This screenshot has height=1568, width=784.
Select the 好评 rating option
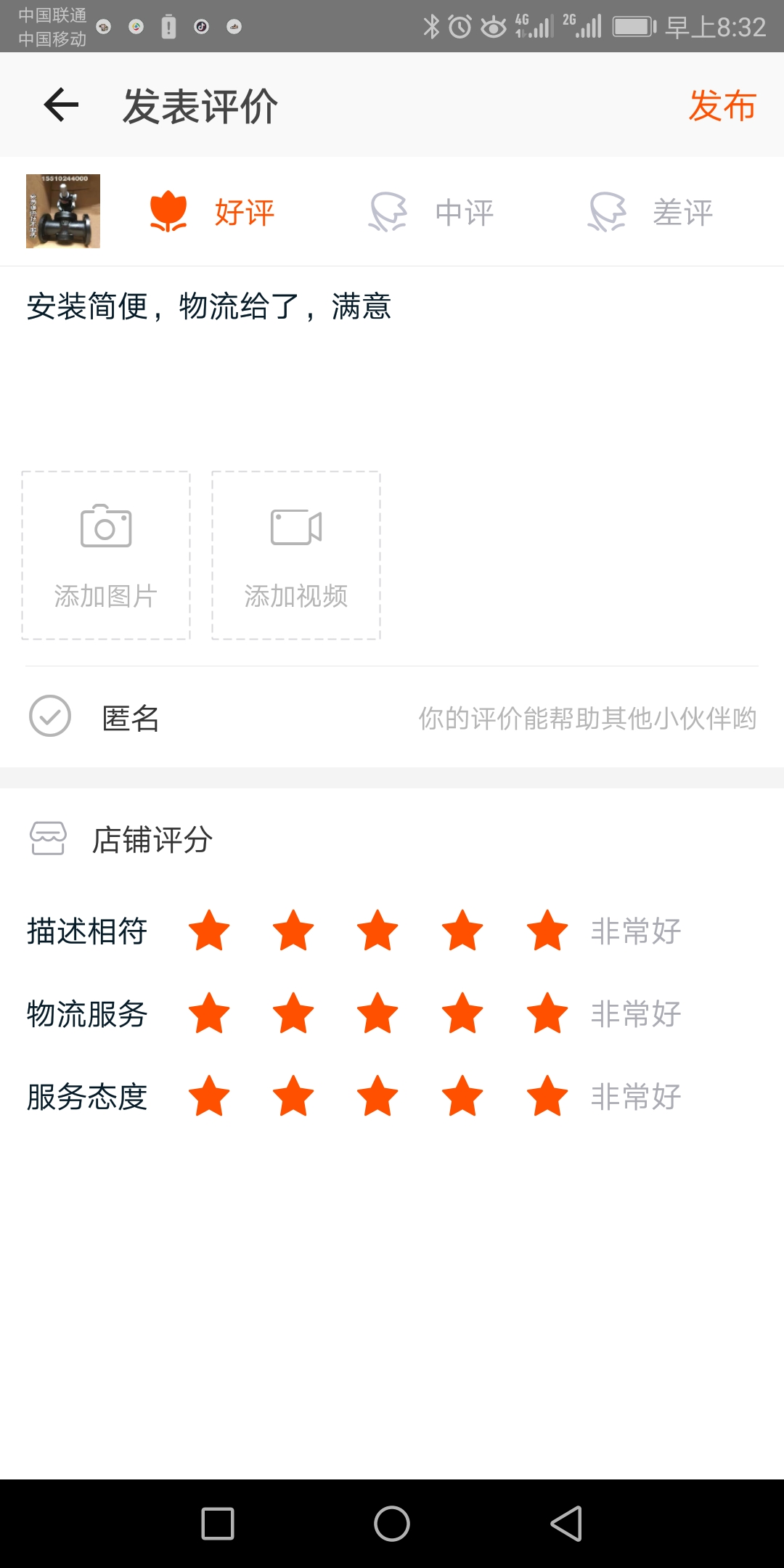point(212,212)
